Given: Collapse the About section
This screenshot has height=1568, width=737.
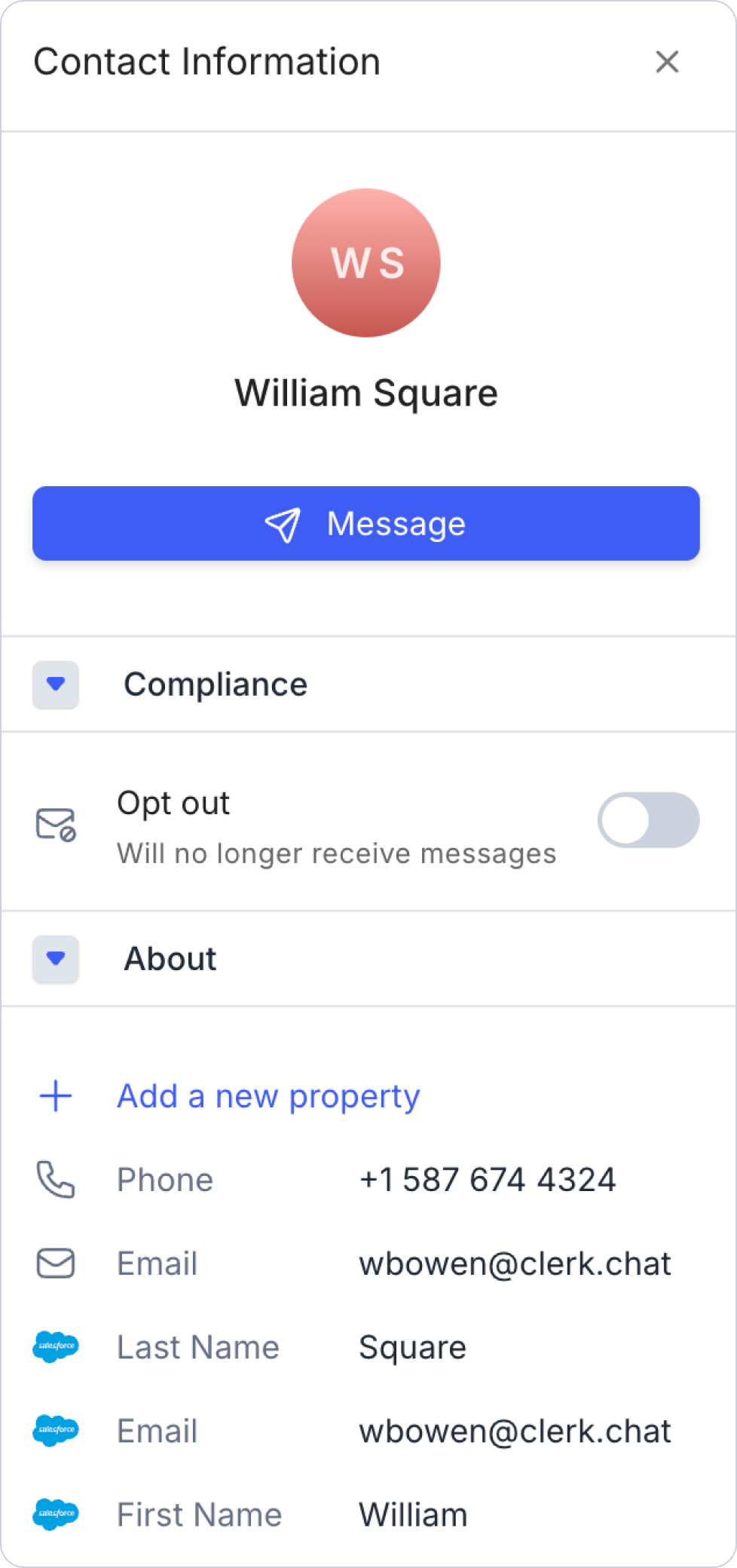Looking at the screenshot, I should [x=56, y=959].
